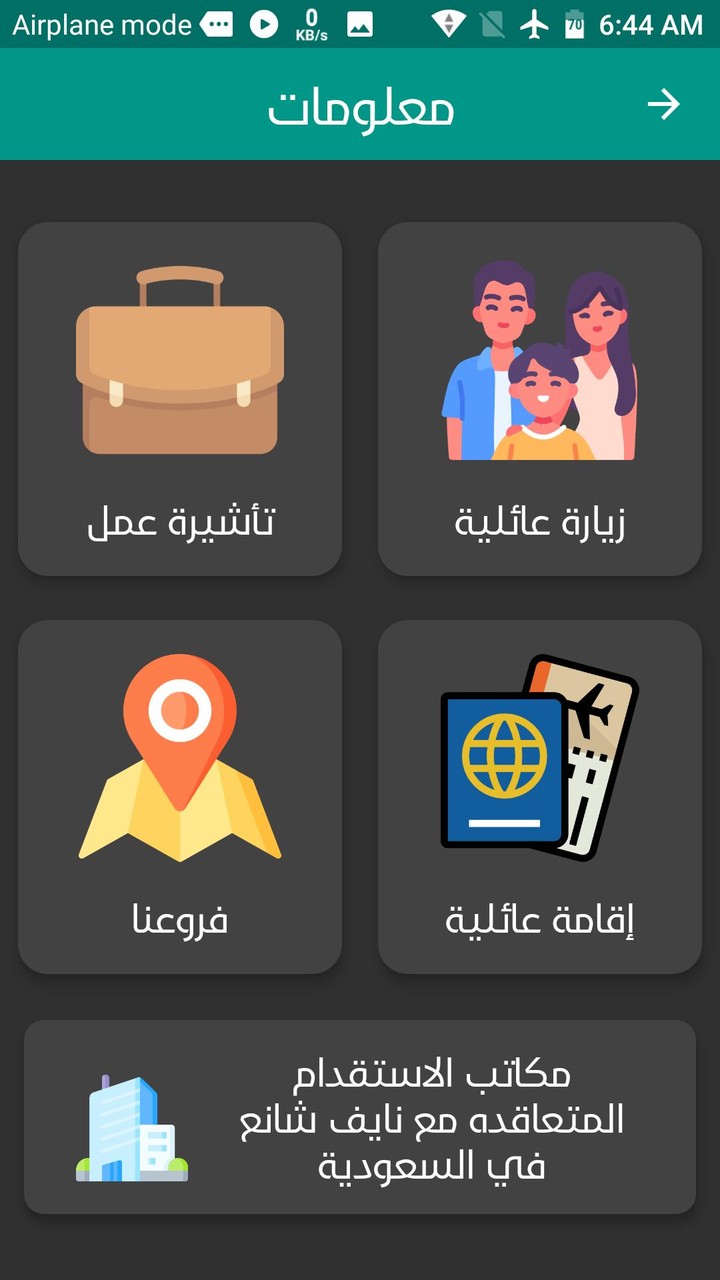
Task: Click the معلومات title in the header
Action: click(360, 105)
